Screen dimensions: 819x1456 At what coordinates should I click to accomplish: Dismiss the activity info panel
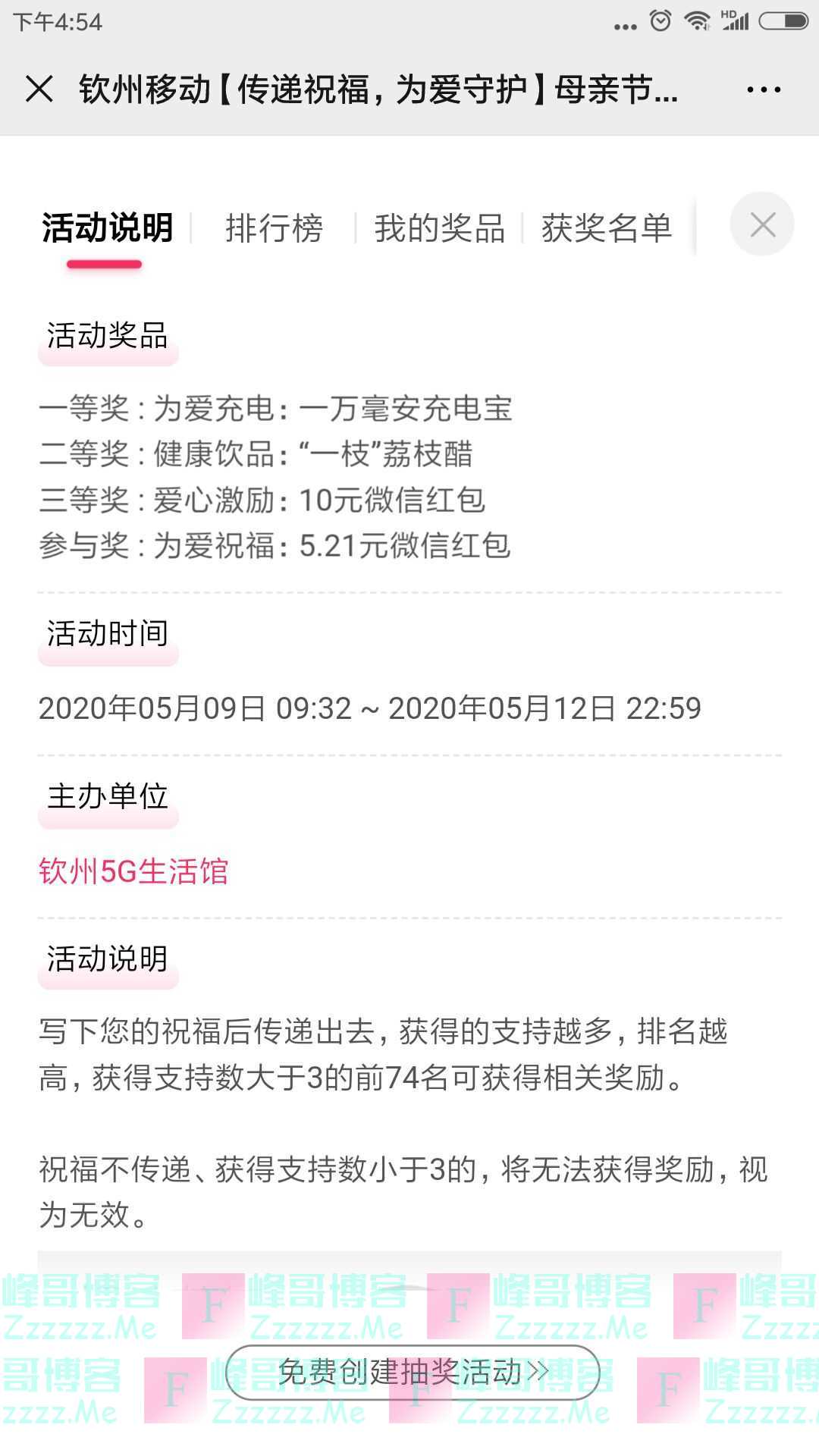click(x=761, y=224)
